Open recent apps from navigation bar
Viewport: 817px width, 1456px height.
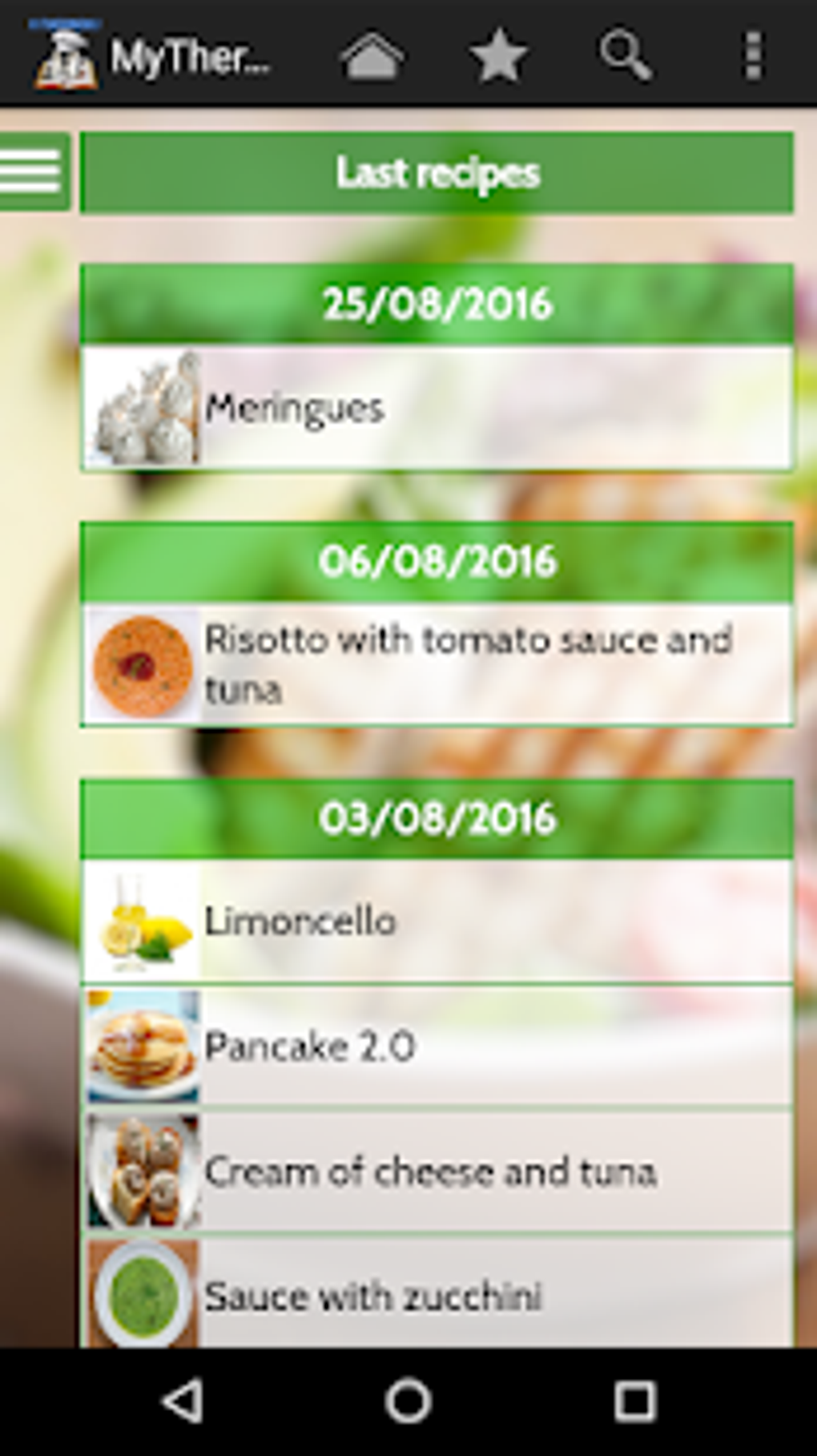coord(634,1402)
